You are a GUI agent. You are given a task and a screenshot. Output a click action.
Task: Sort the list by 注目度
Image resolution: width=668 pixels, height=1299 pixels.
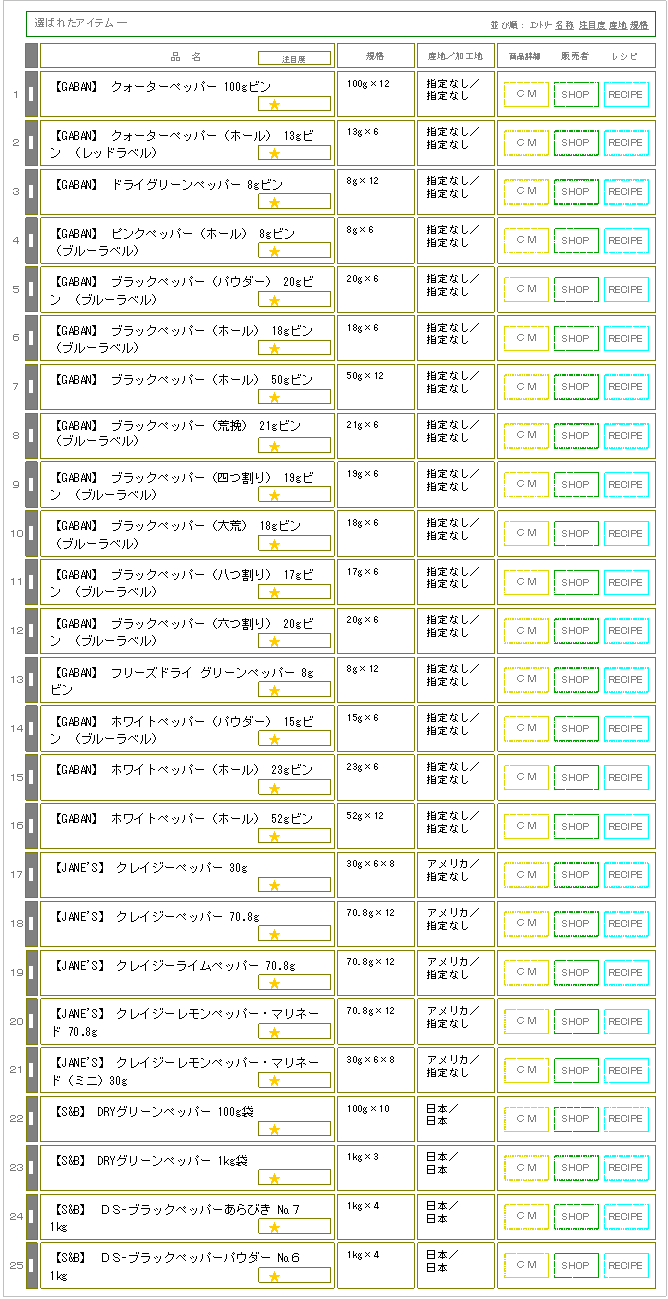(592, 24)
